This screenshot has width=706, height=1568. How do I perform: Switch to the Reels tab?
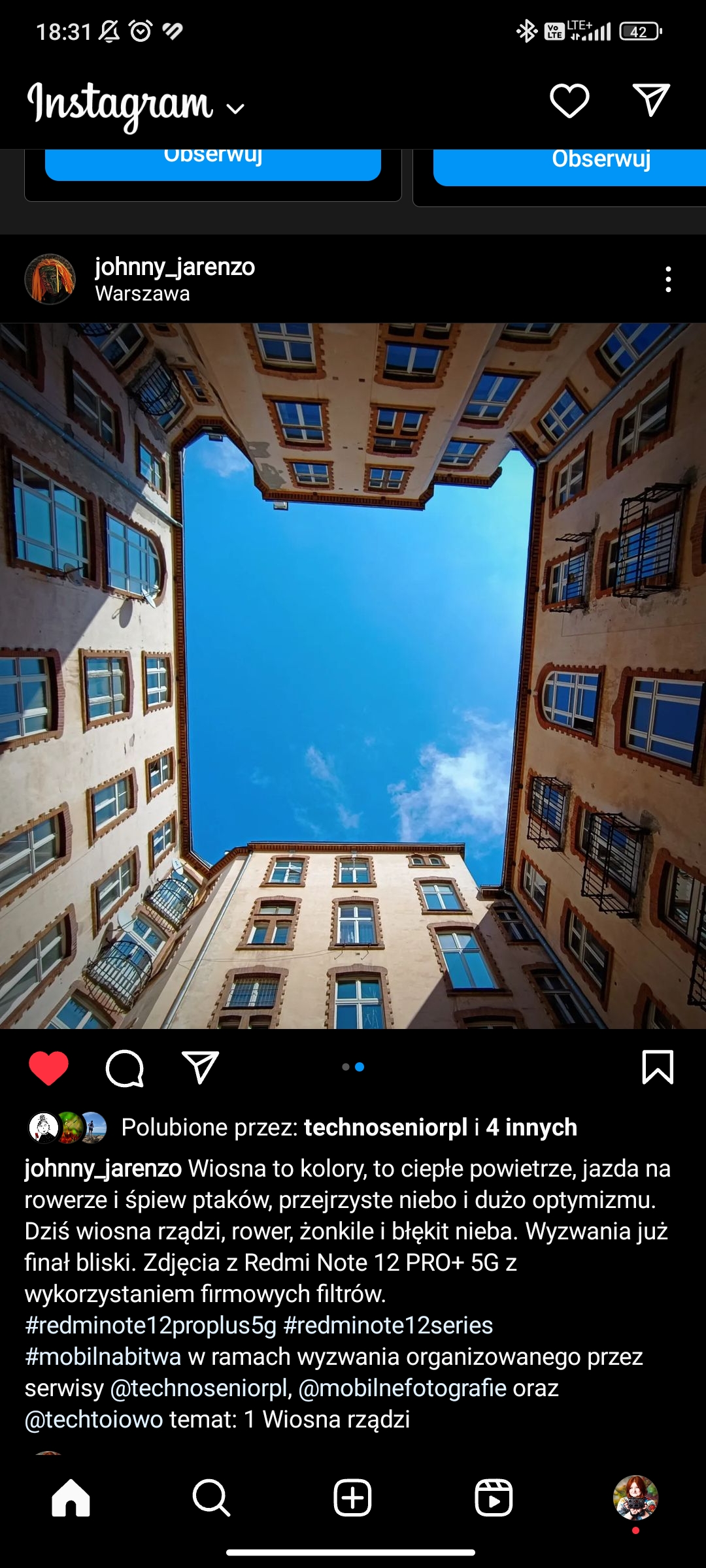(x=494, y=1497)
